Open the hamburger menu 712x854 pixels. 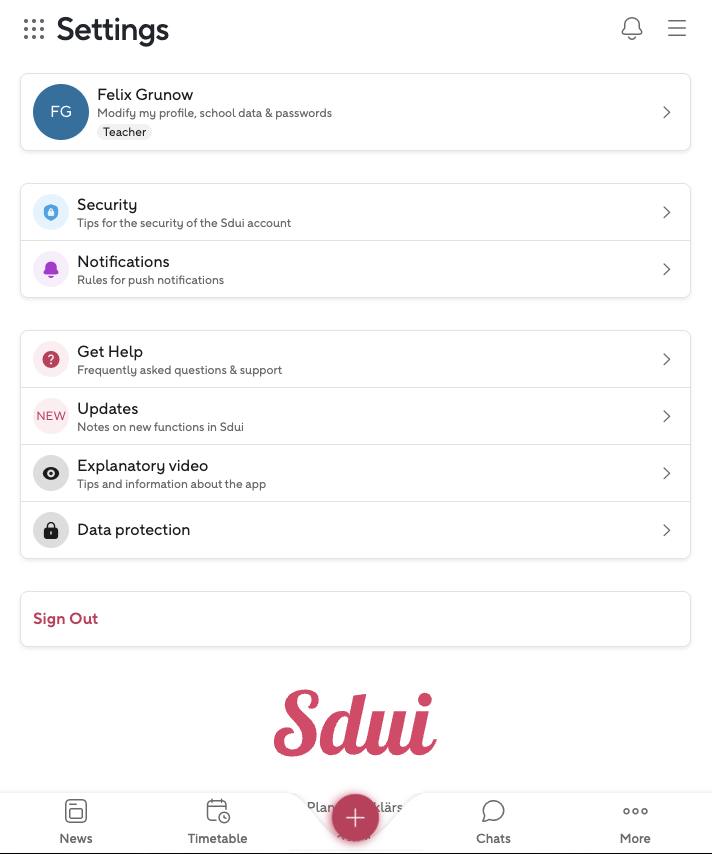click(677, 29)
